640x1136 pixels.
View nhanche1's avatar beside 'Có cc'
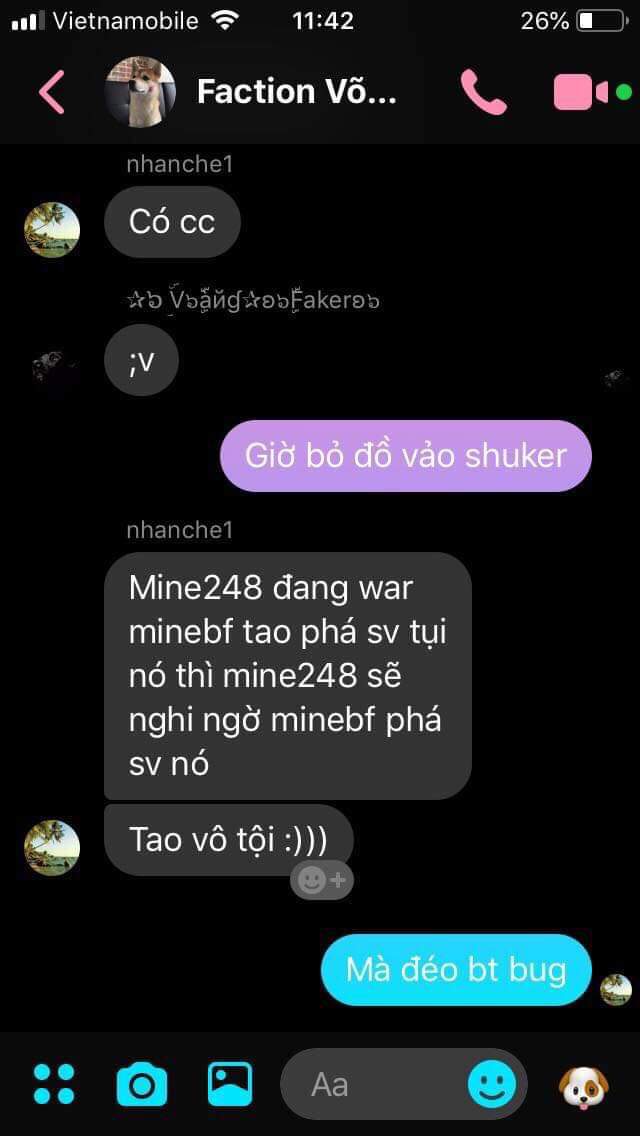[52, 229]
